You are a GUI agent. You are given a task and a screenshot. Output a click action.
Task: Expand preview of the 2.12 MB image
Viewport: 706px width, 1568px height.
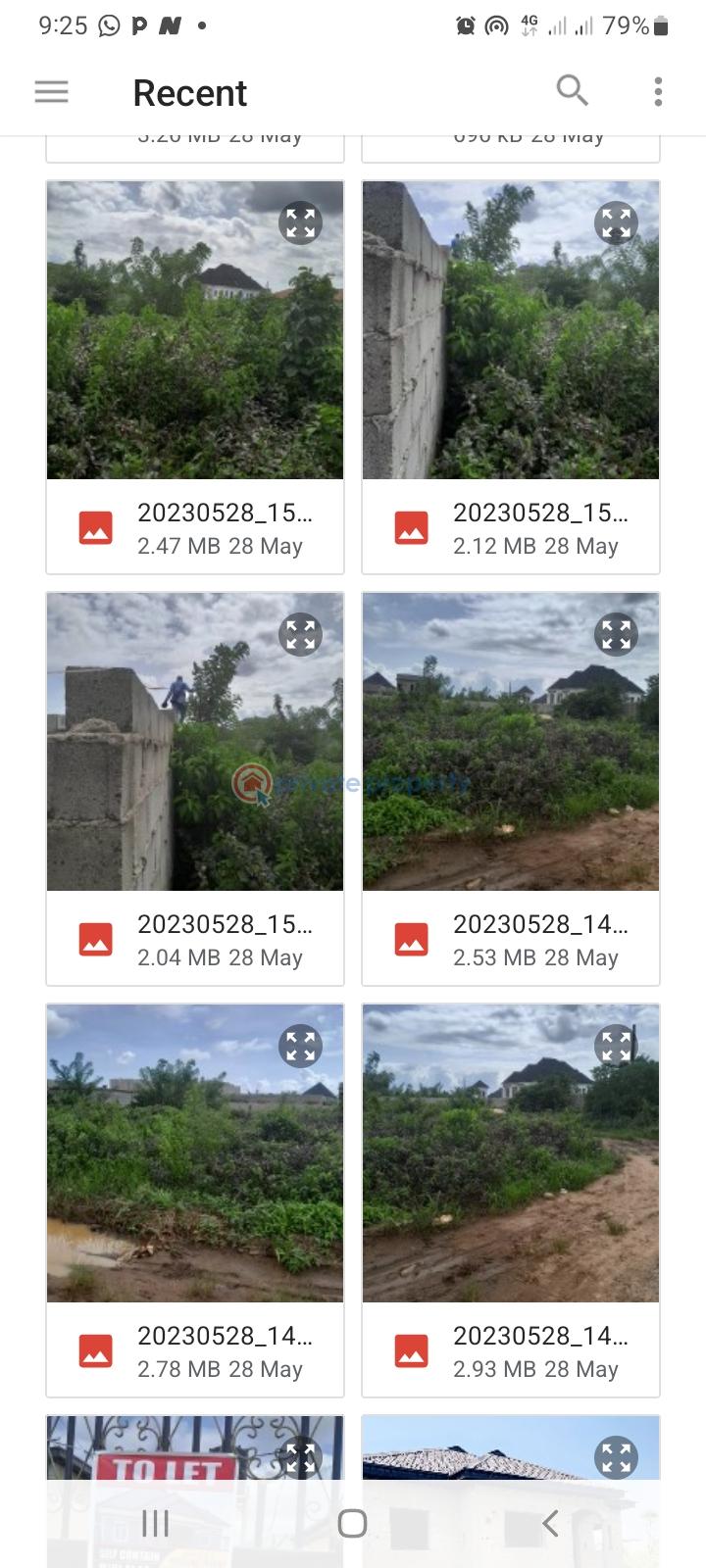[617, 223]
